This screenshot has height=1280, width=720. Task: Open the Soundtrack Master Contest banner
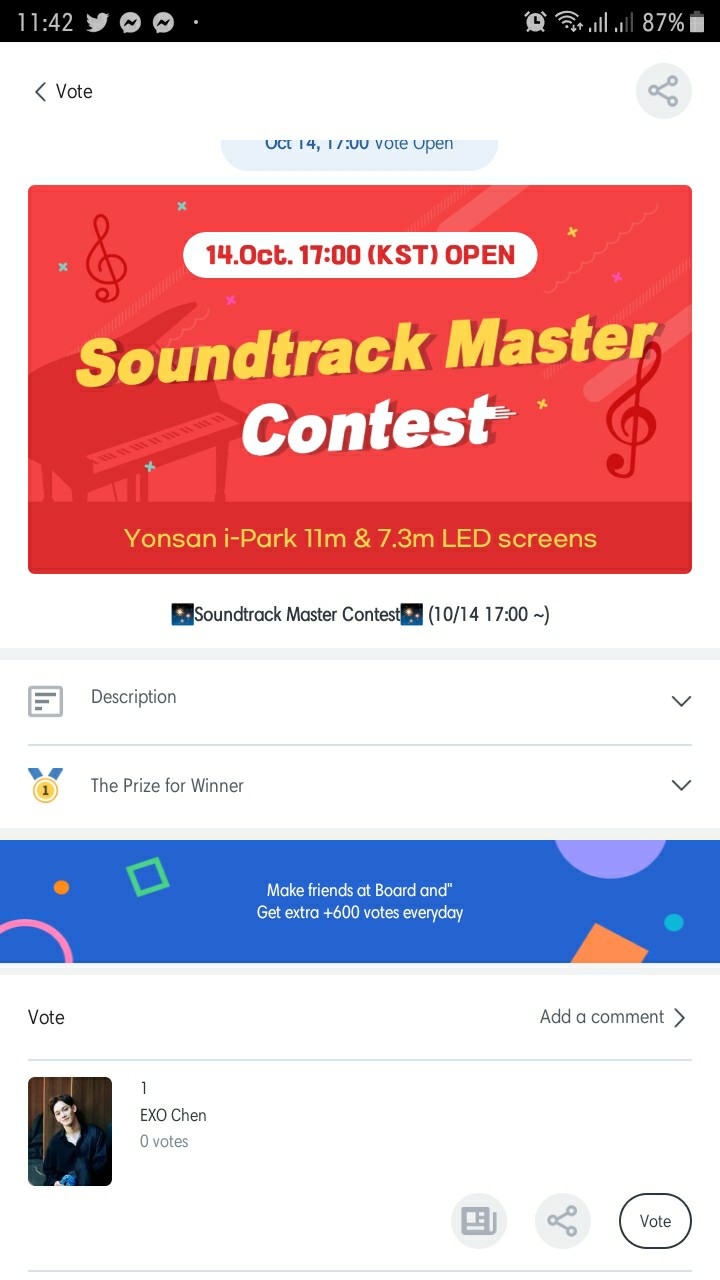[360, 379]
